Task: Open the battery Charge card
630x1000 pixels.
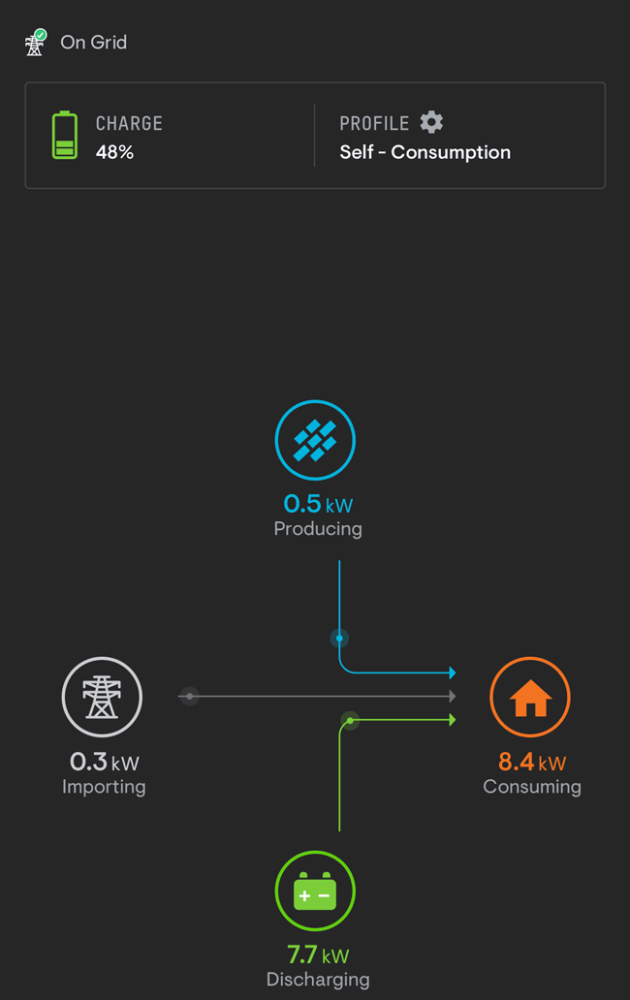Action: pos(170,136)
